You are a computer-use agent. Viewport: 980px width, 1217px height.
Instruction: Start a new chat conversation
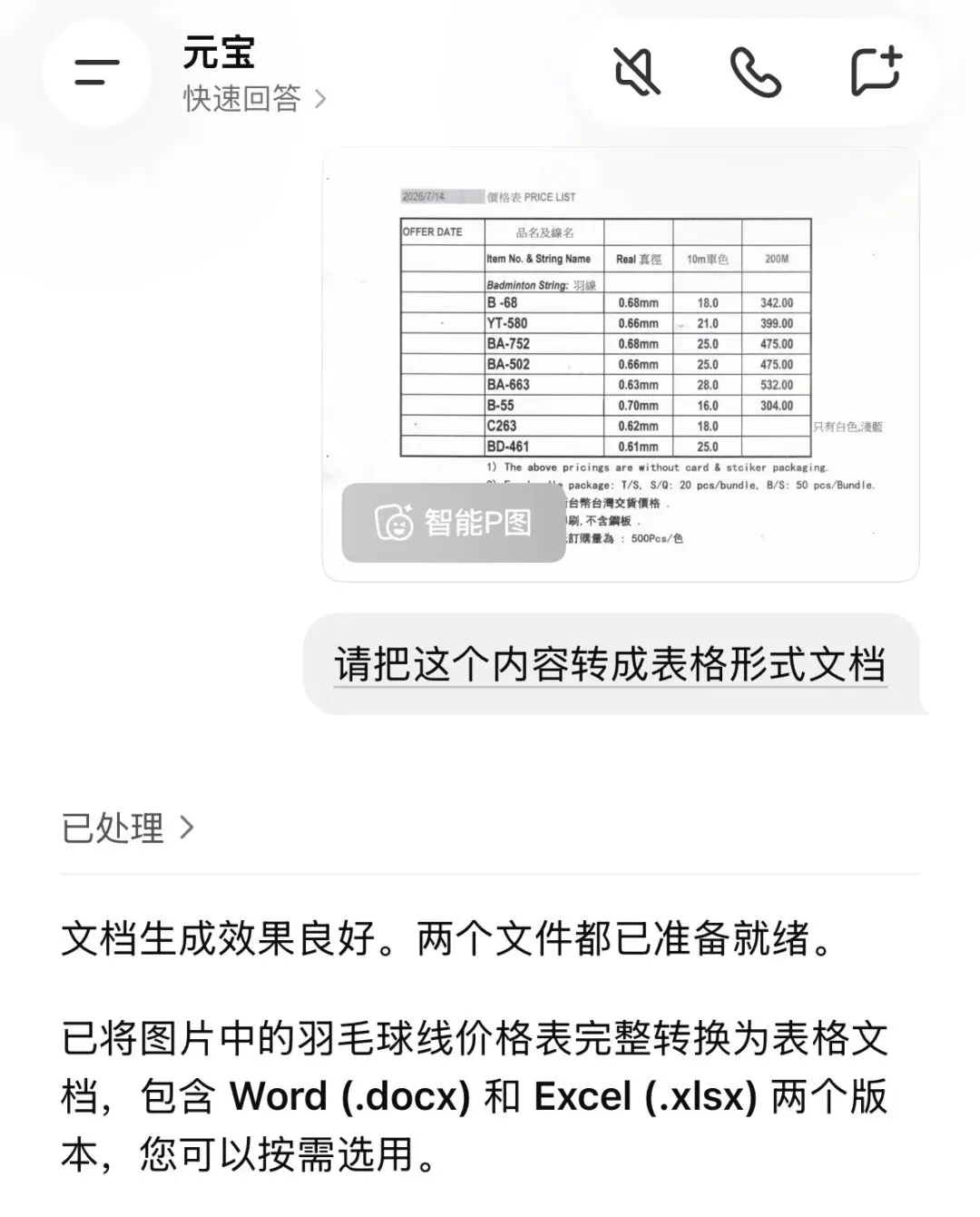click(876, 71)
